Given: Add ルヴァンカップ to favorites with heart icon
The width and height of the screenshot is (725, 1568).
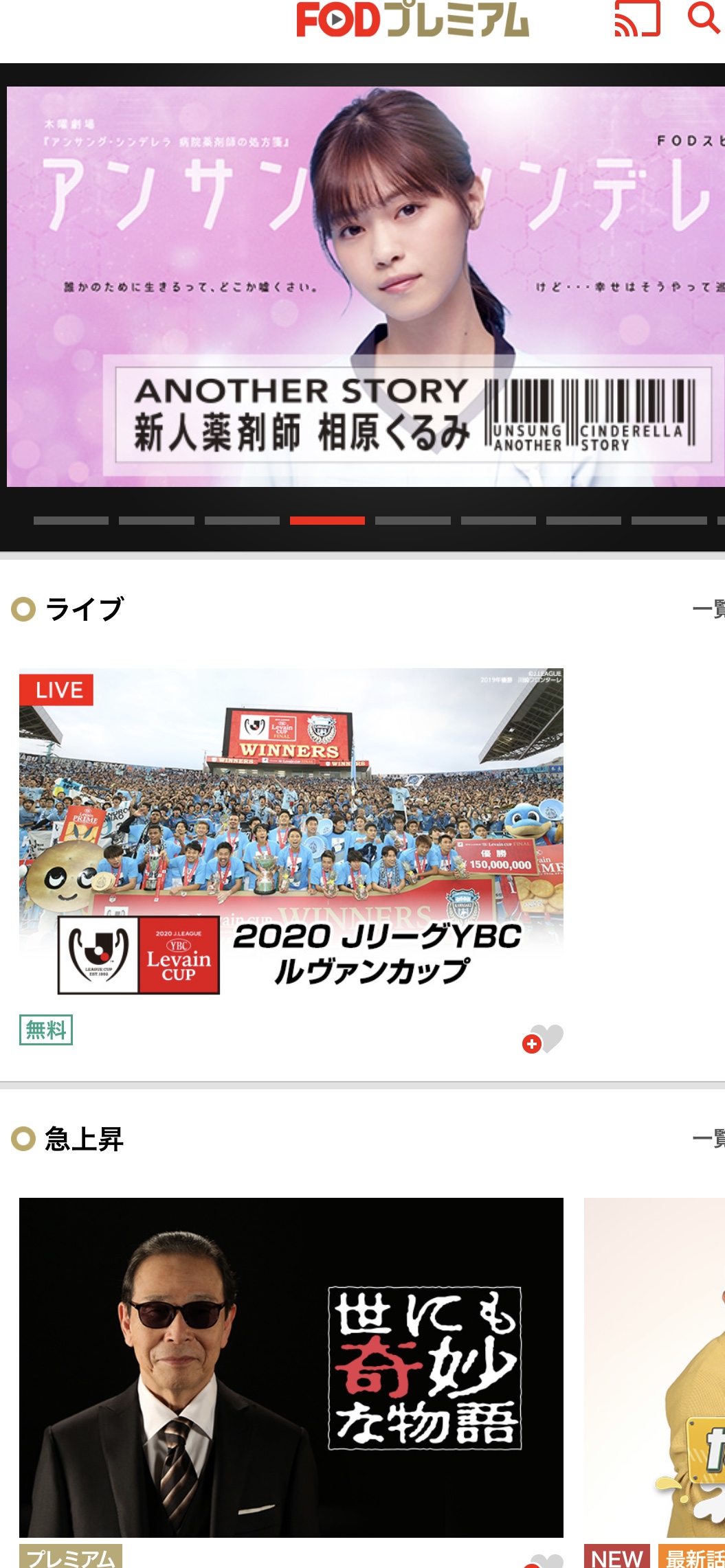Looking at the screenshot, I should (x=543, y=1040).
